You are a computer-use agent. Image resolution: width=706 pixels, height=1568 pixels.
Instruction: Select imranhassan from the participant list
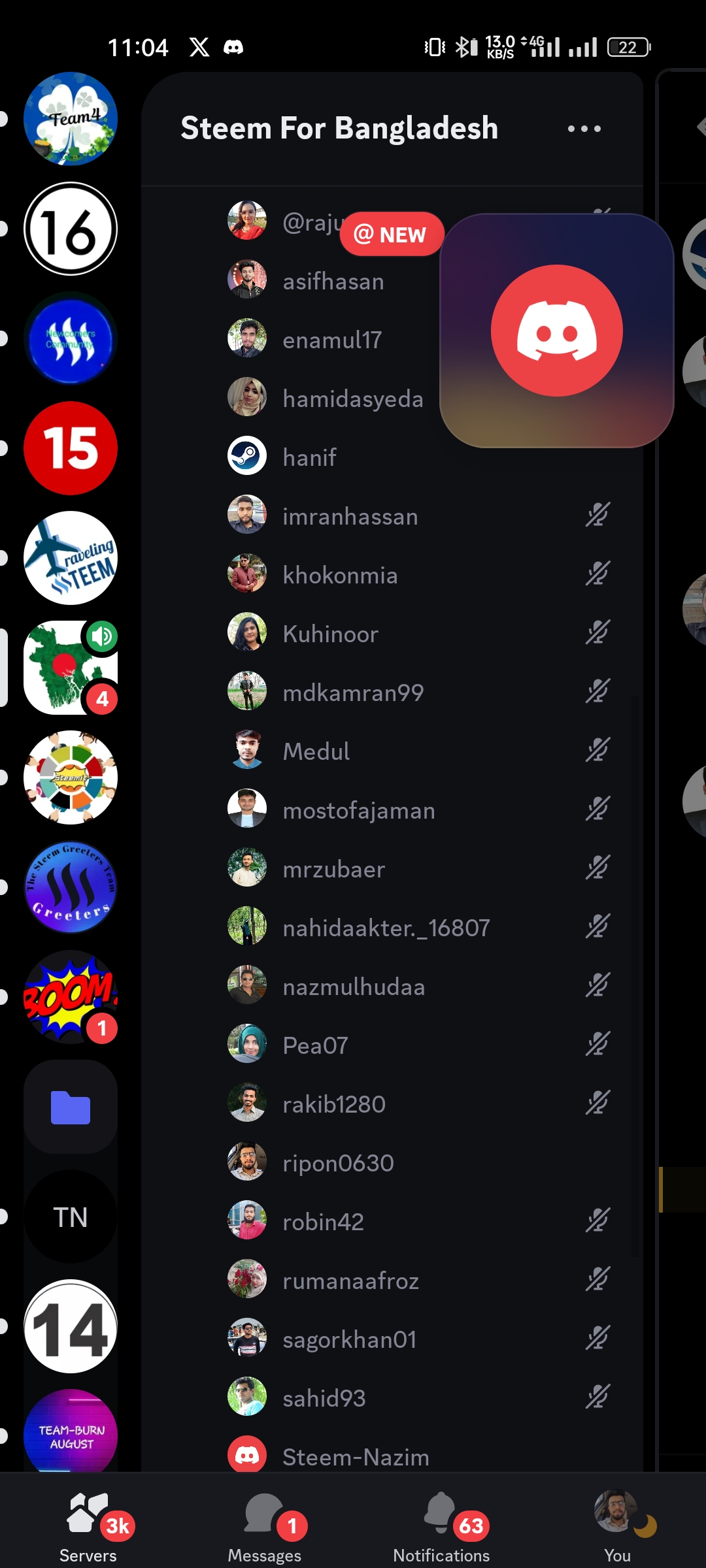(x=350, y=517)
